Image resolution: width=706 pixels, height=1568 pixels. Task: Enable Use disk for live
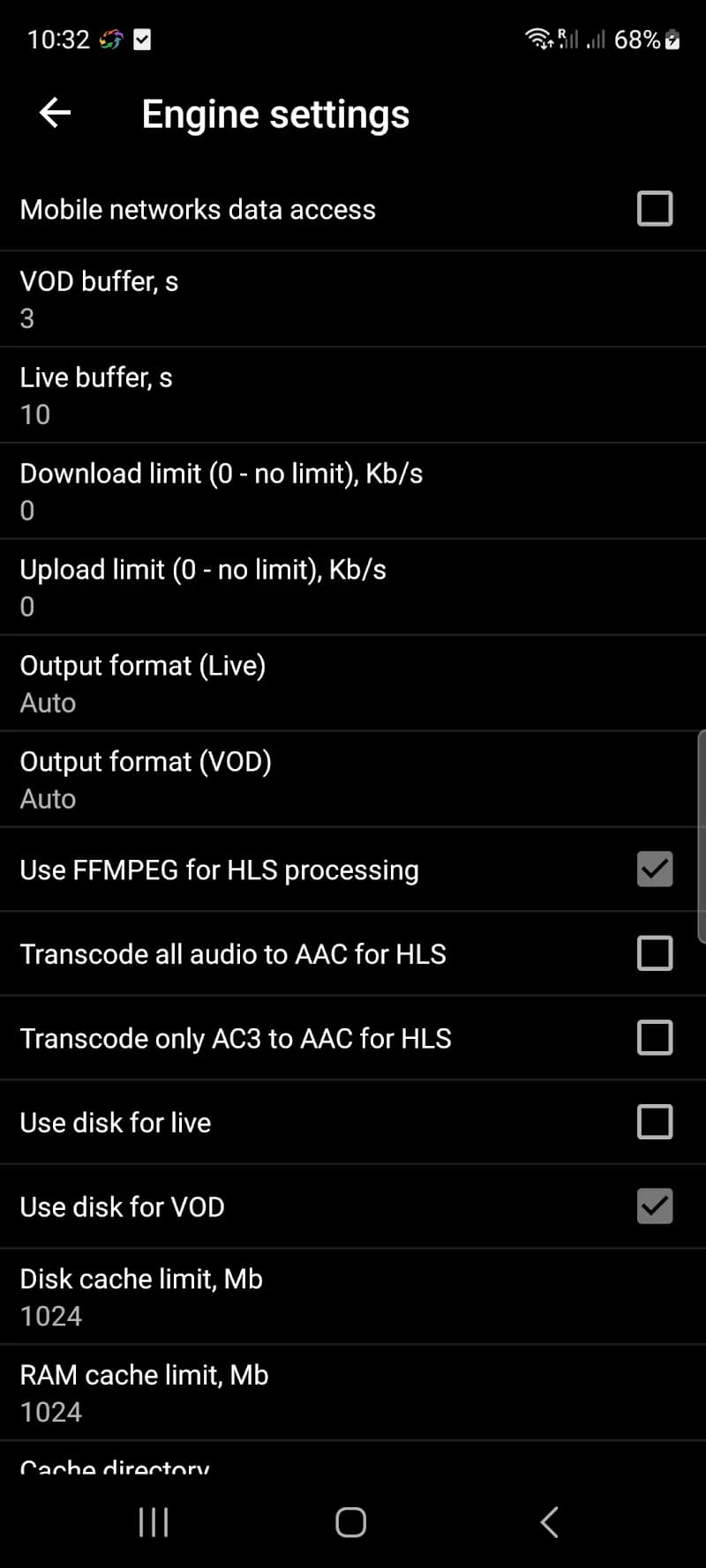tap(654, 1122)
